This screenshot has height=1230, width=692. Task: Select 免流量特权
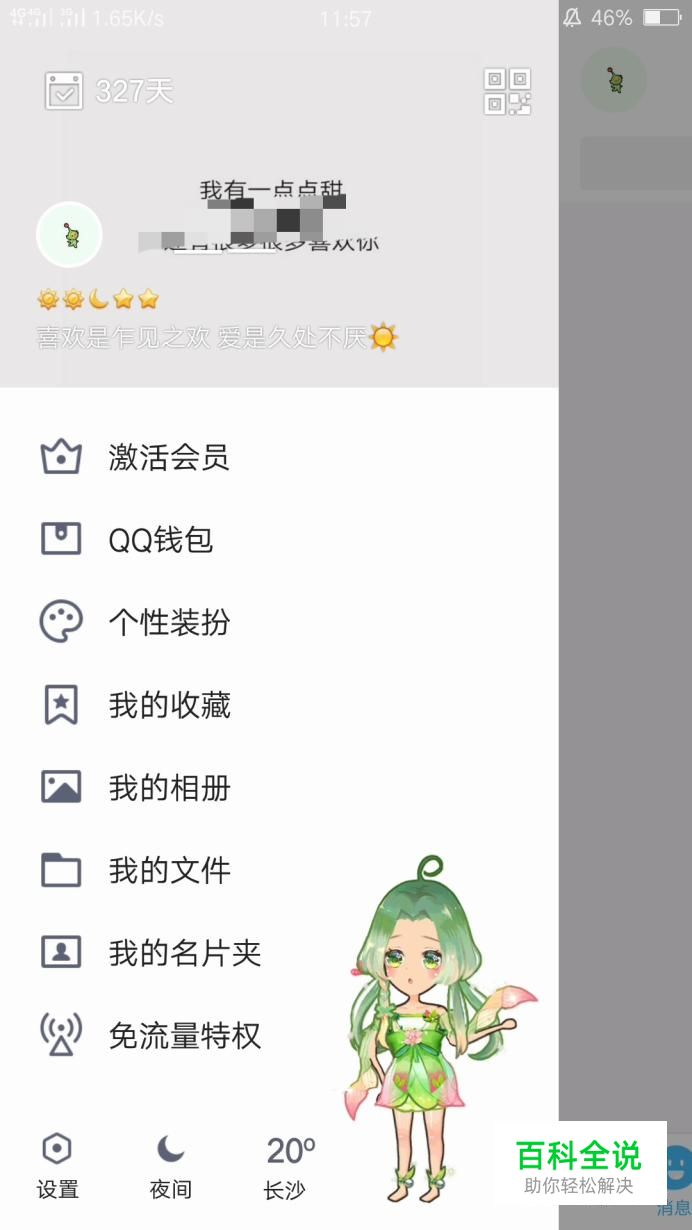pos(184,1035)
